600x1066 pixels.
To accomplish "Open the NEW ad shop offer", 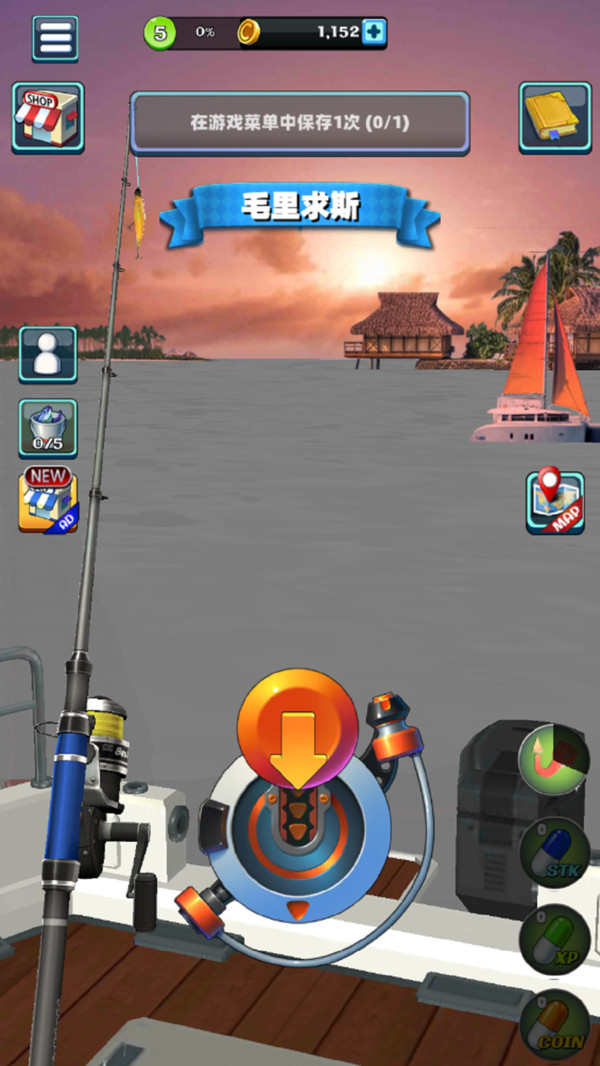I will [x=47, y=499].
